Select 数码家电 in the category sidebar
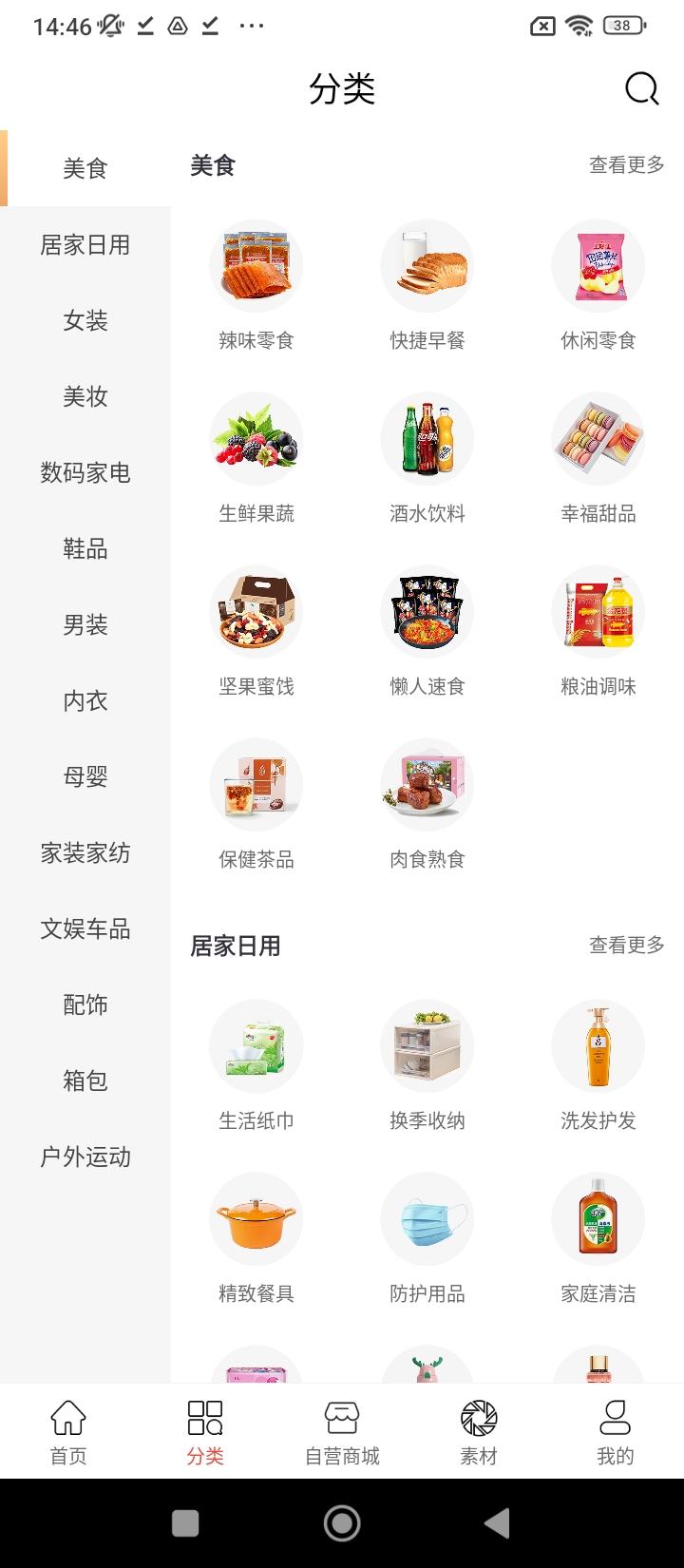Image resolution: width=684 pixels, height=1568 pixels. [x=85, y=473]
